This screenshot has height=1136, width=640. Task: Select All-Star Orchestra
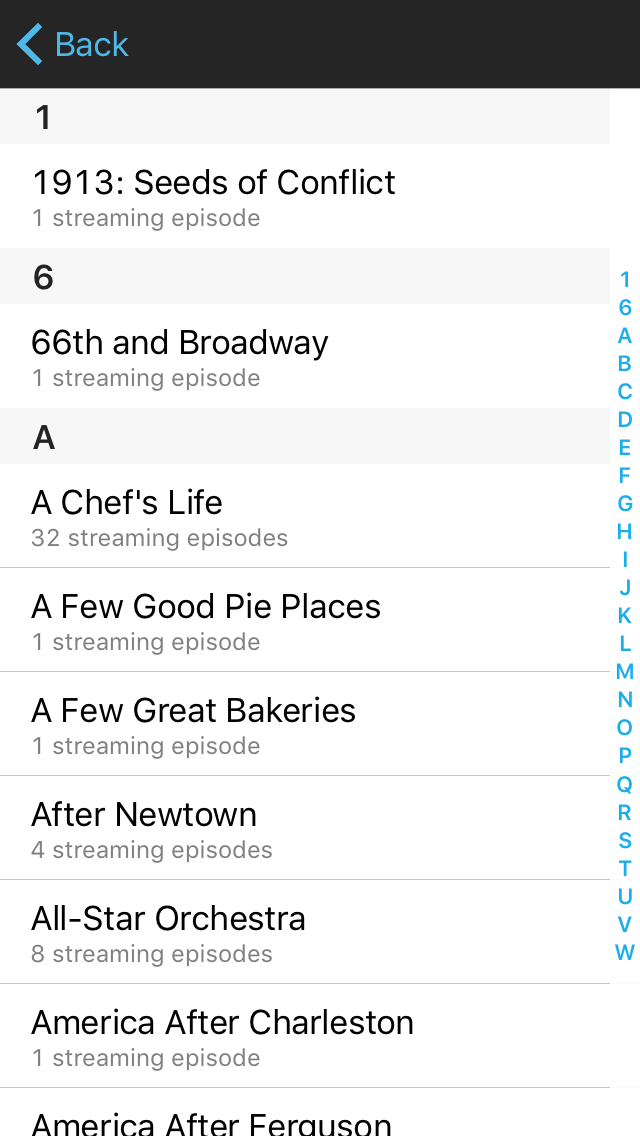(304, 932)
